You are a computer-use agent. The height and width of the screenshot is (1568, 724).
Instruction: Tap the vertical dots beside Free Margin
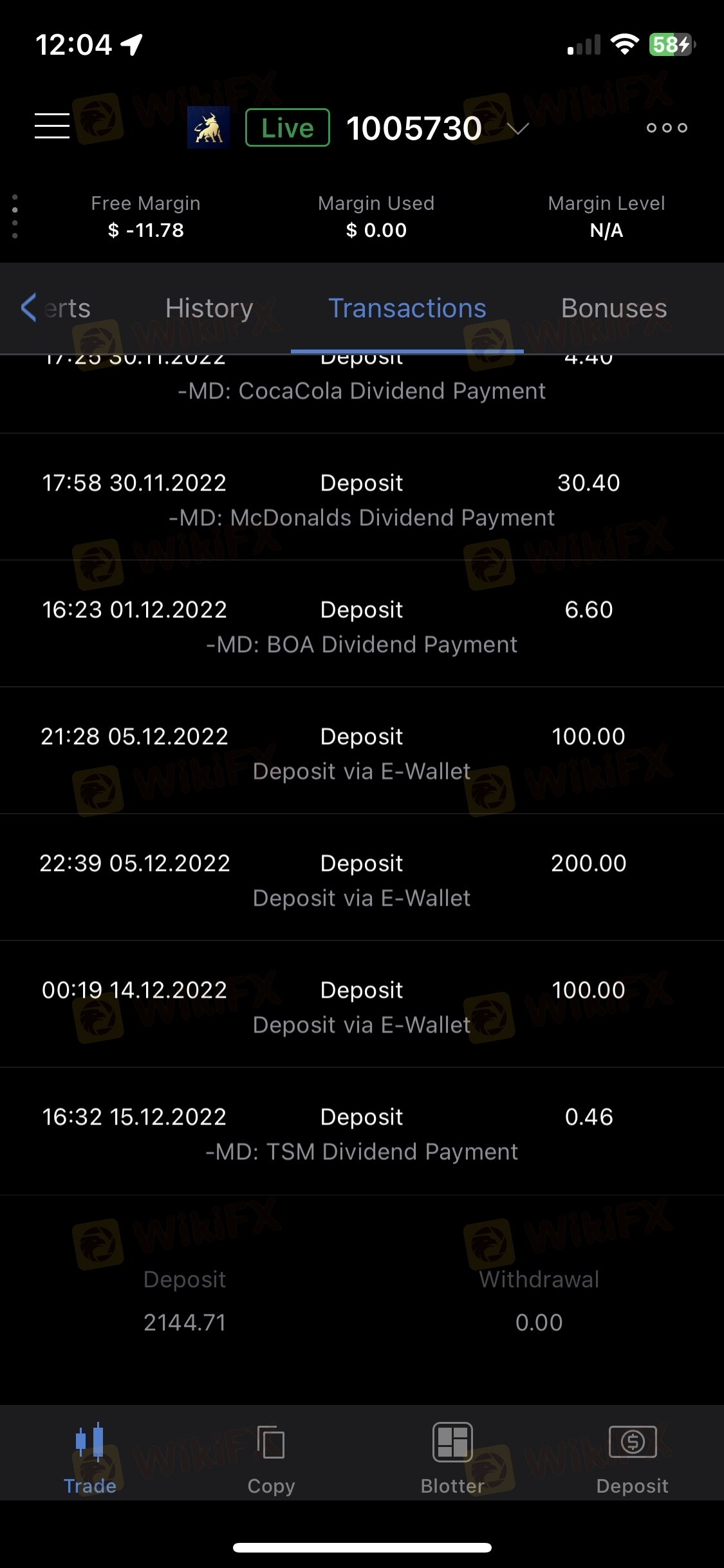pyautogui.click(x=15, y=217)
